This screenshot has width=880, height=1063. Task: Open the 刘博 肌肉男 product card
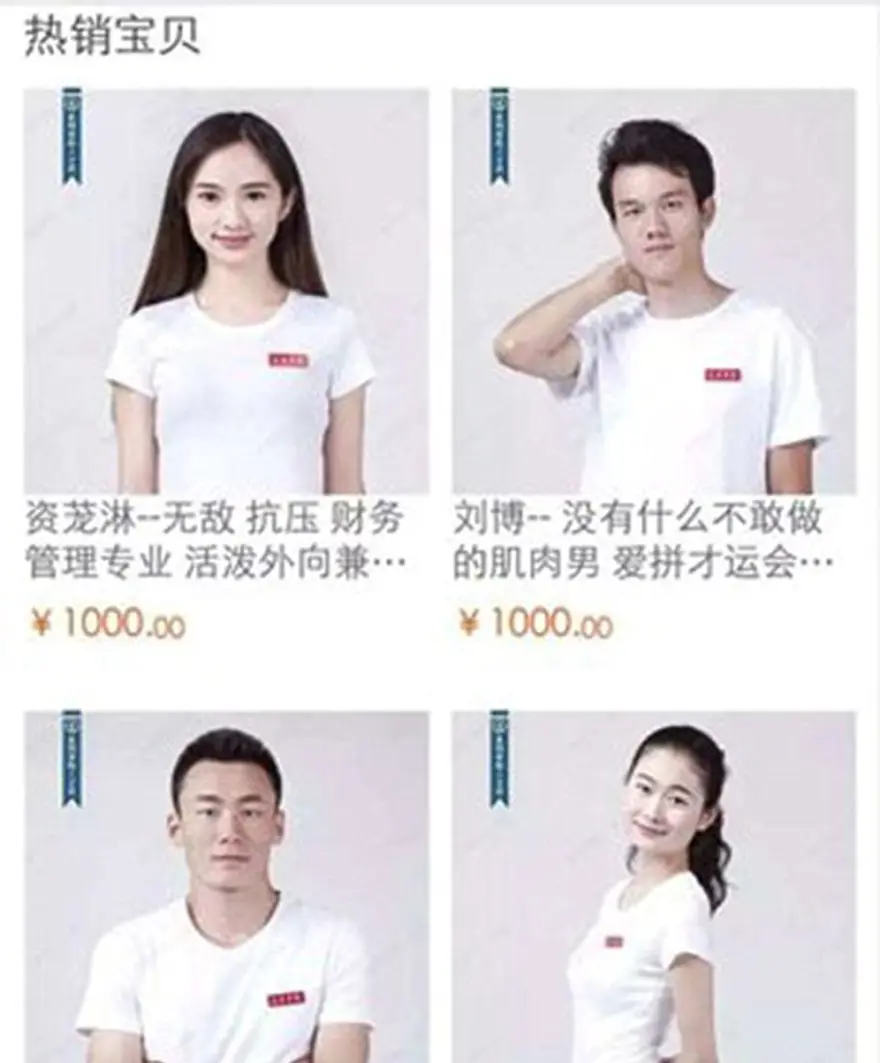click(x=654, y=292)
